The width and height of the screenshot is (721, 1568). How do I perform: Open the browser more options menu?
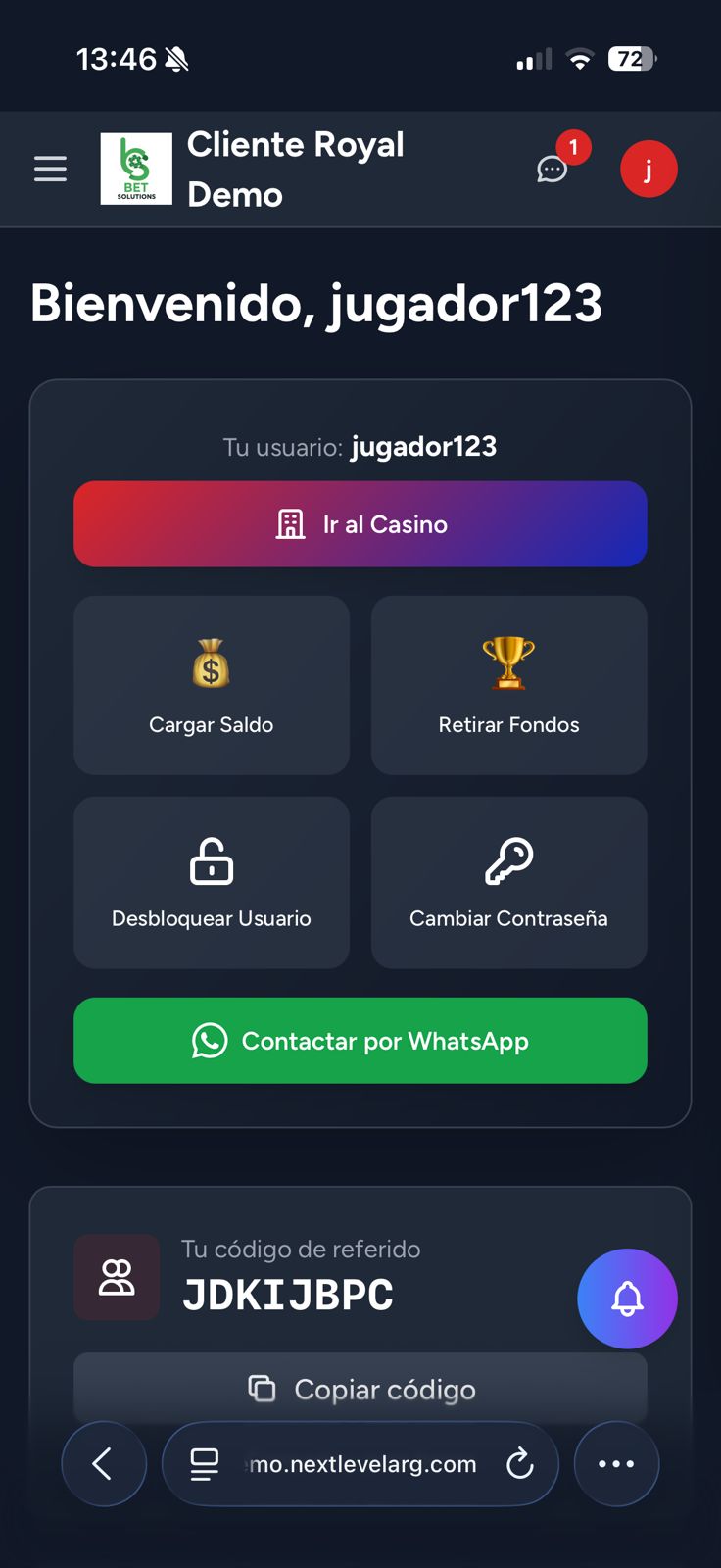[x=616, y=1463]
